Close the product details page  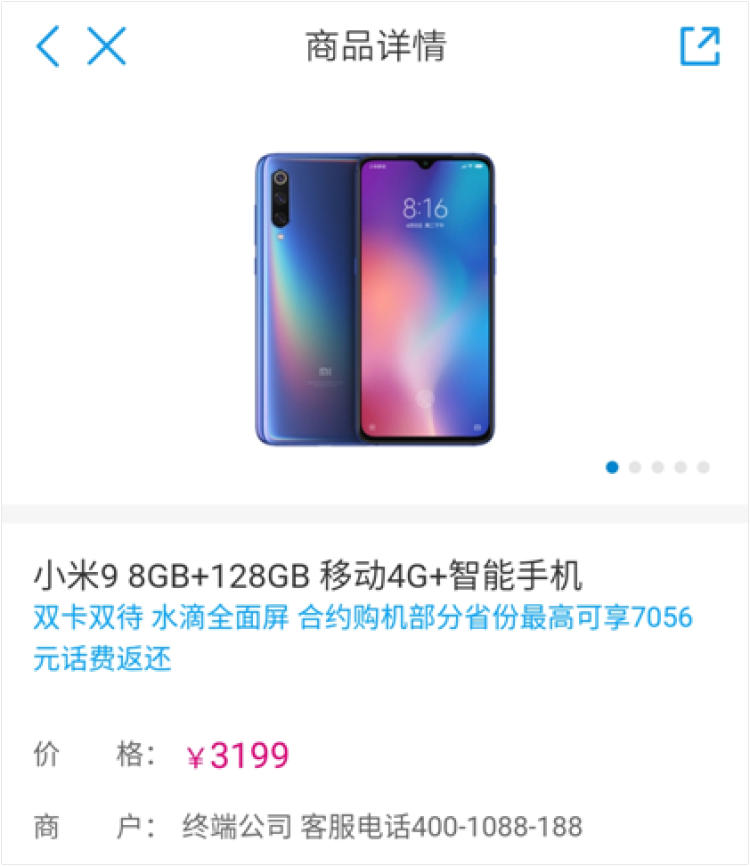coord(106,46)
